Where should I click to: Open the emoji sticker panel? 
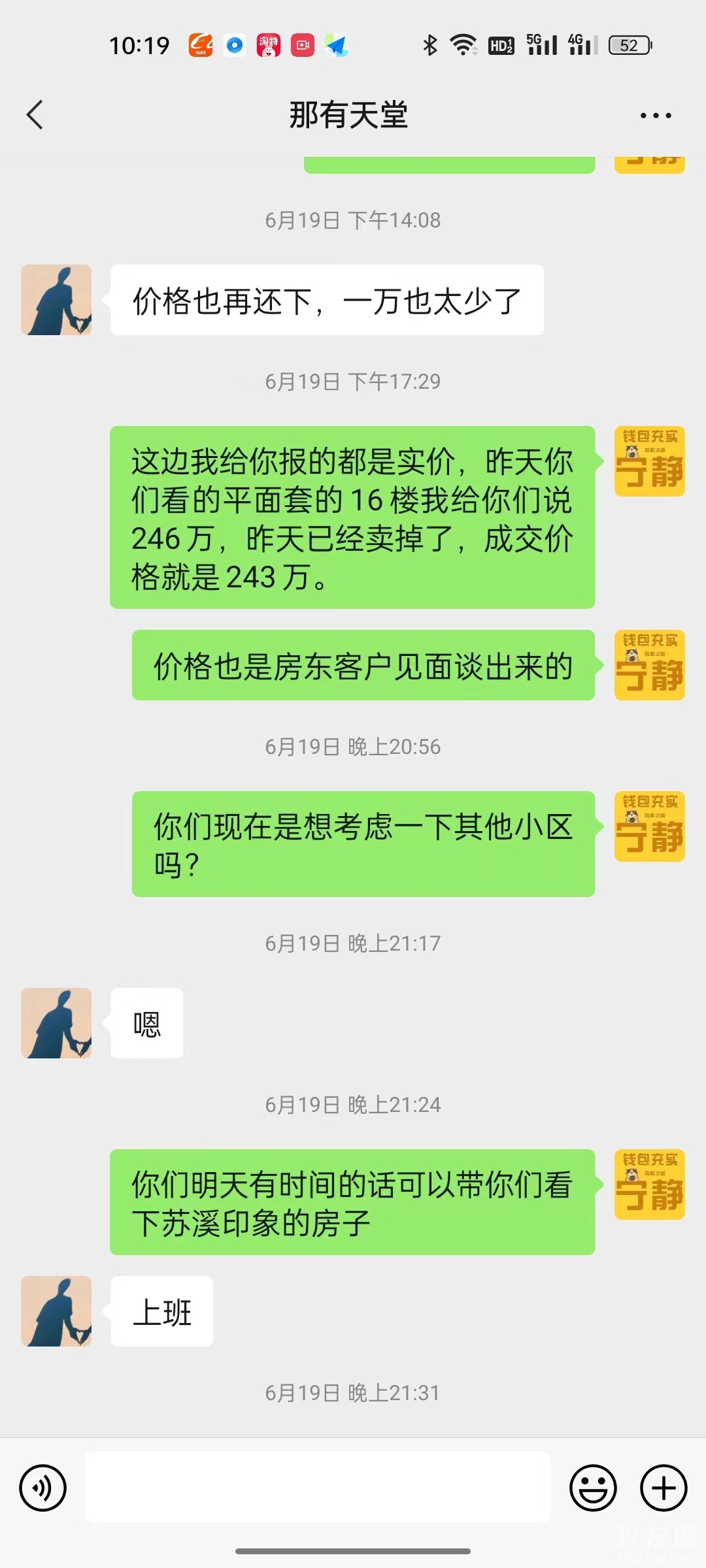click(x=593, y=1488)
